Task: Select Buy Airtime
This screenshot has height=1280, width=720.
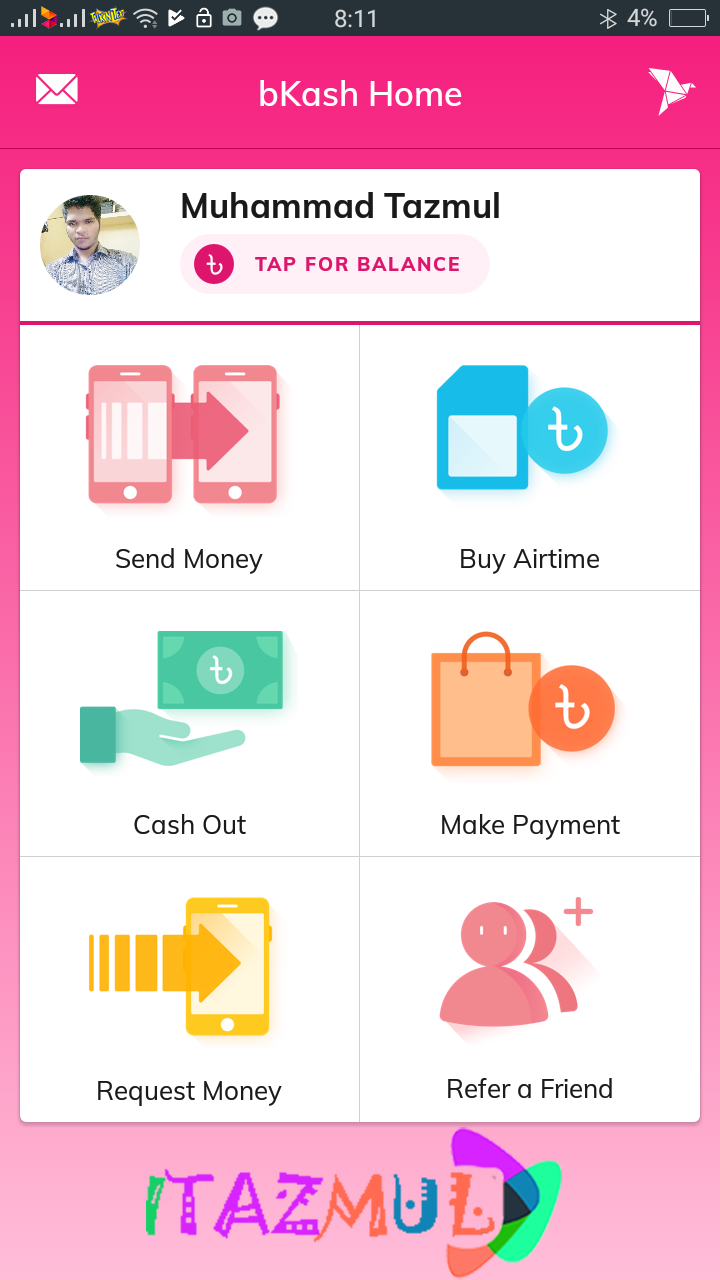Action: (530, 458)
